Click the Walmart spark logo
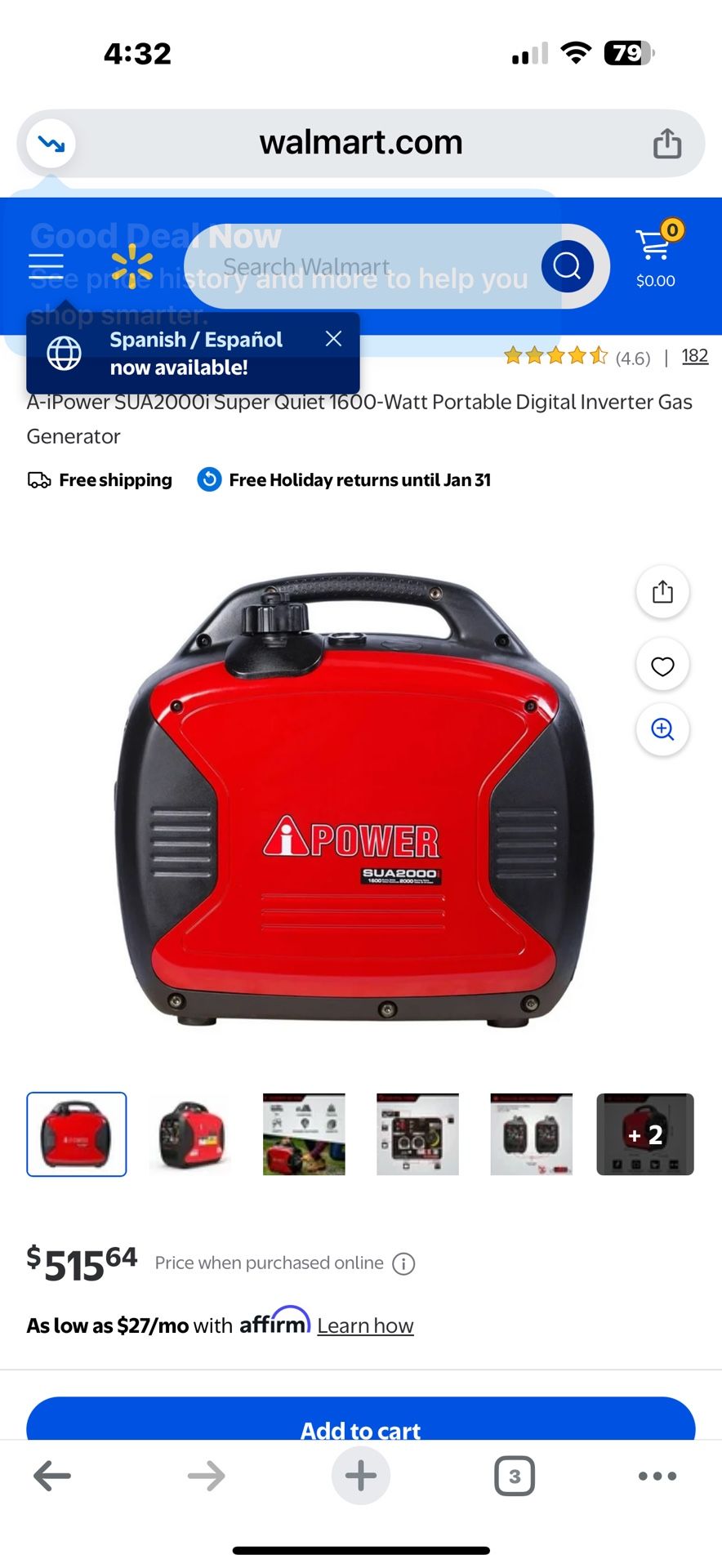The image size is (722, 1568). (131, 267)
